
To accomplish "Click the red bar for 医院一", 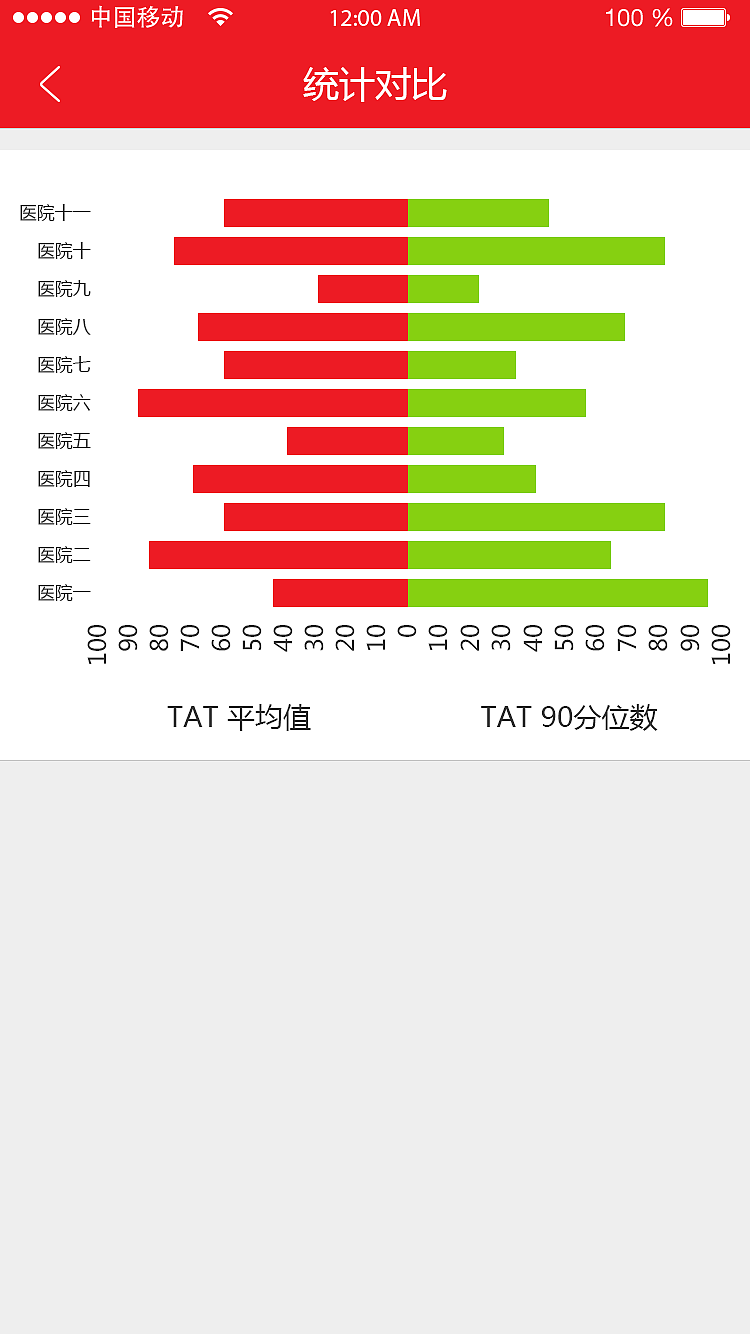I will click(x=340, y=593).
